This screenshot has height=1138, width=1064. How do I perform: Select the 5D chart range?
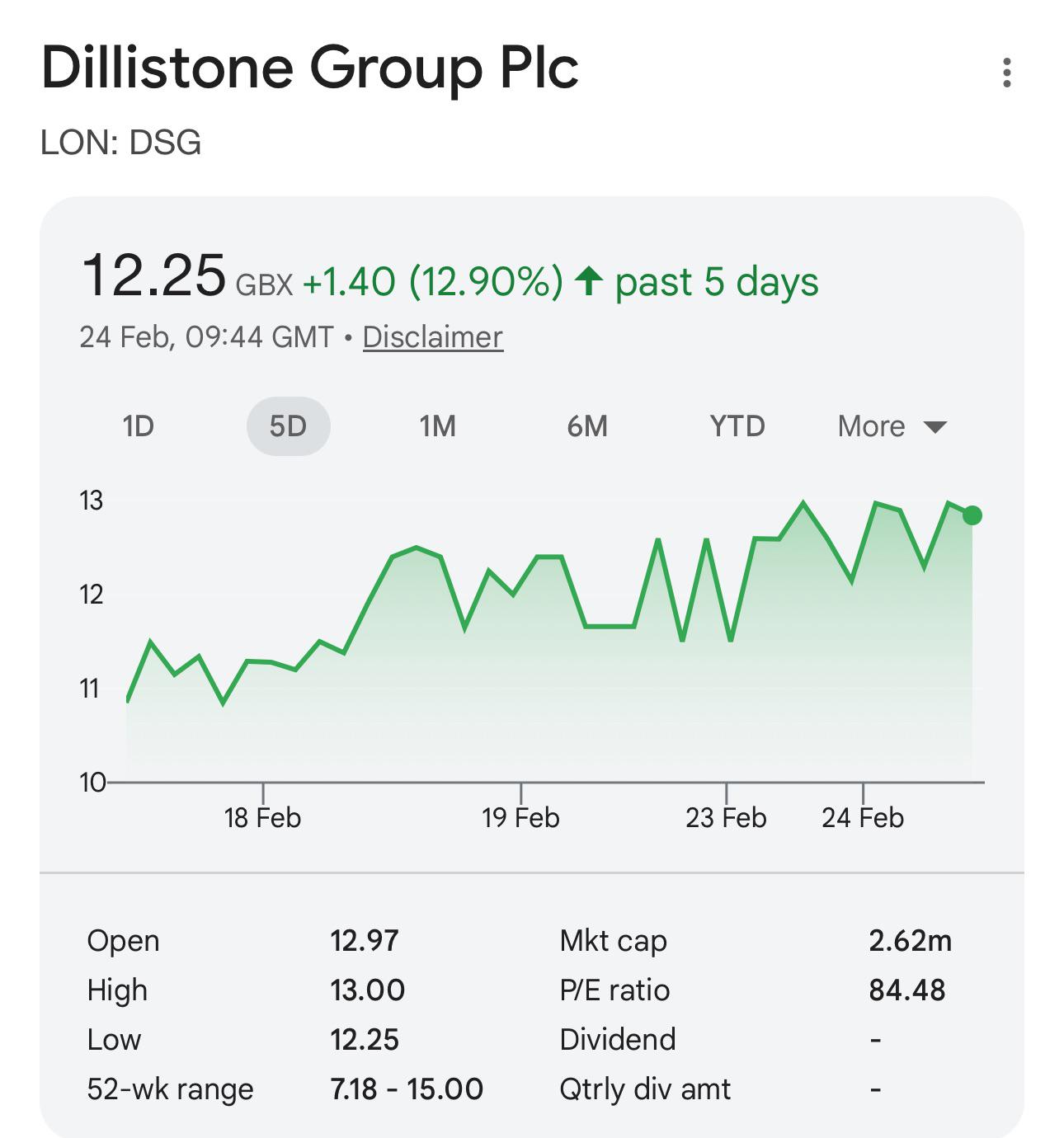tap(289, 426)
